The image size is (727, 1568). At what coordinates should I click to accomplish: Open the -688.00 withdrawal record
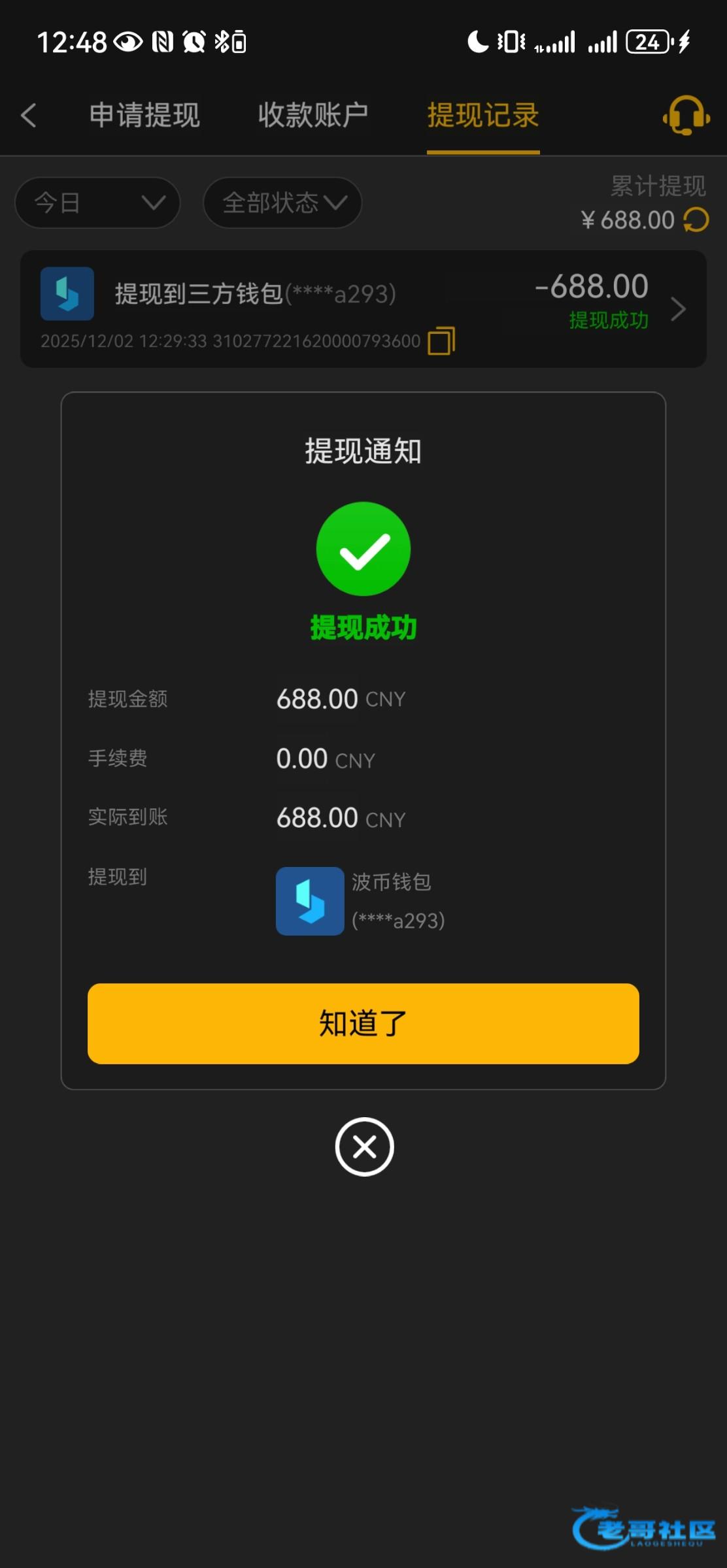pyautogui.click(x=363, y=308)
